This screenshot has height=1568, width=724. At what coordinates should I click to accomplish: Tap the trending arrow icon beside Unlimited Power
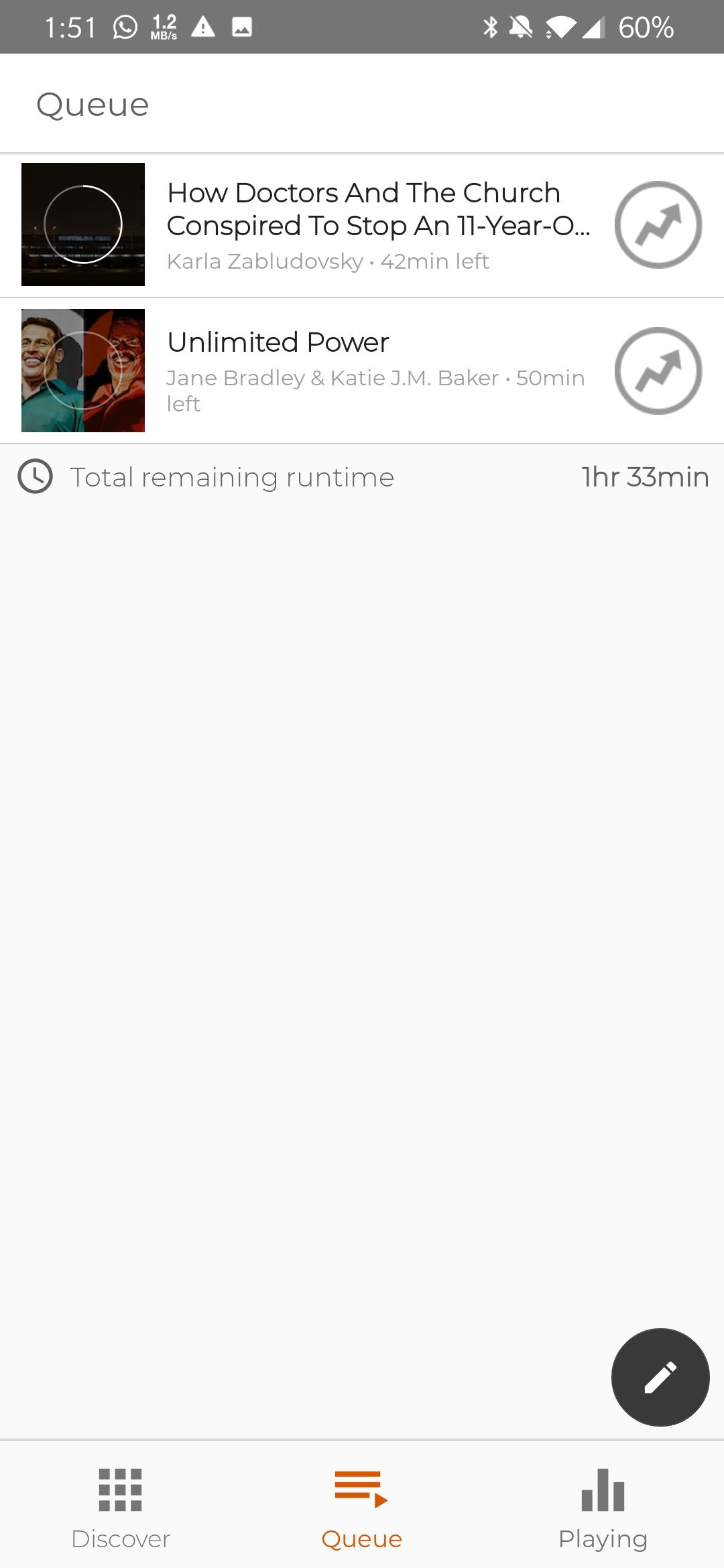tap(658, 371)
